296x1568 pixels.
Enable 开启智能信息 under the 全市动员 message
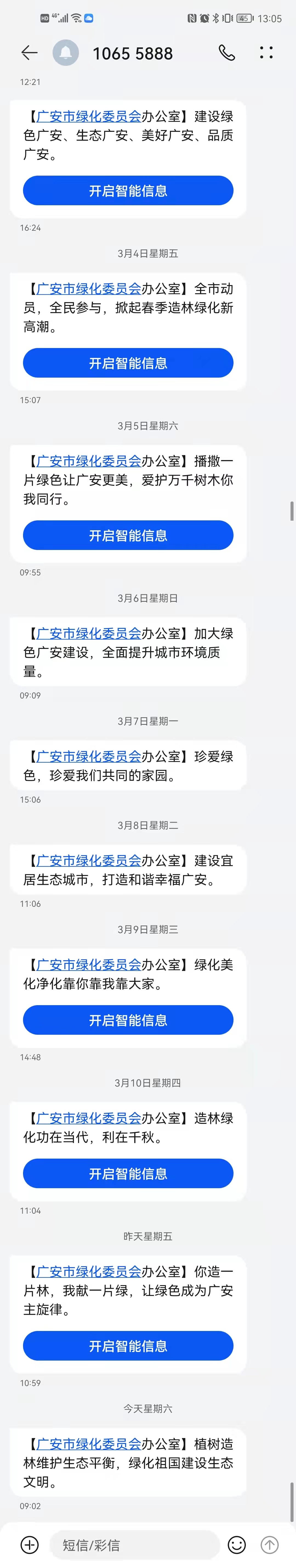128,363
